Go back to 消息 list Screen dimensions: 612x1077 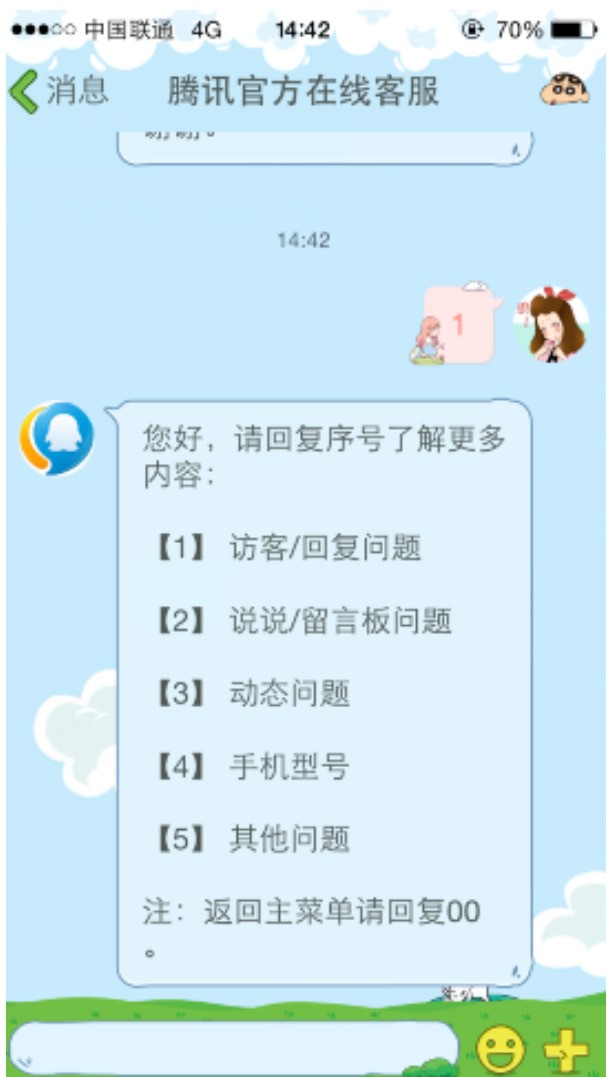[58, 91]
